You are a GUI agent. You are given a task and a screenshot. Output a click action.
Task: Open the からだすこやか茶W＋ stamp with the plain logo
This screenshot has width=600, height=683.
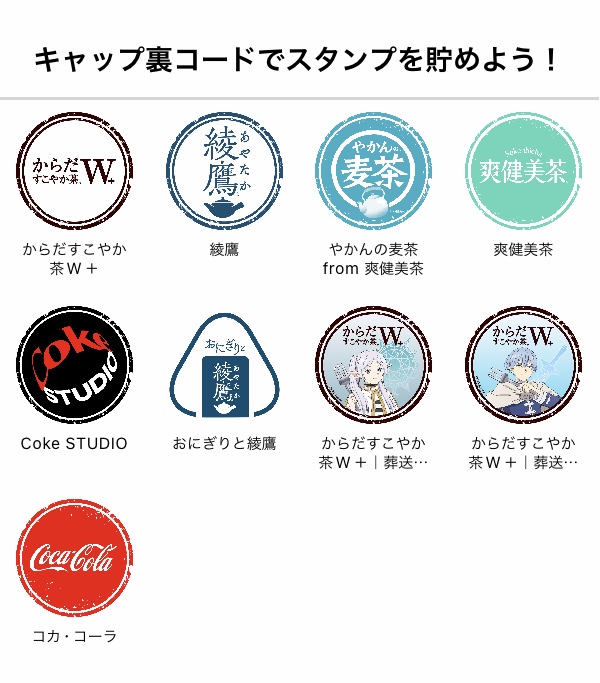[x=74, y=171]
